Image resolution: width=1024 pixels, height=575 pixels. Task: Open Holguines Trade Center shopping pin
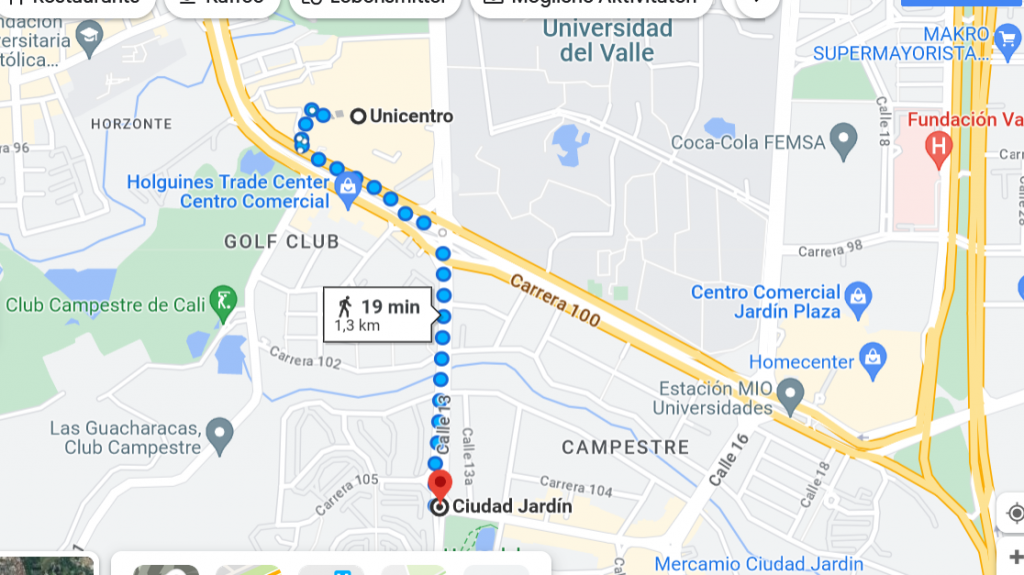coord(348,188)
